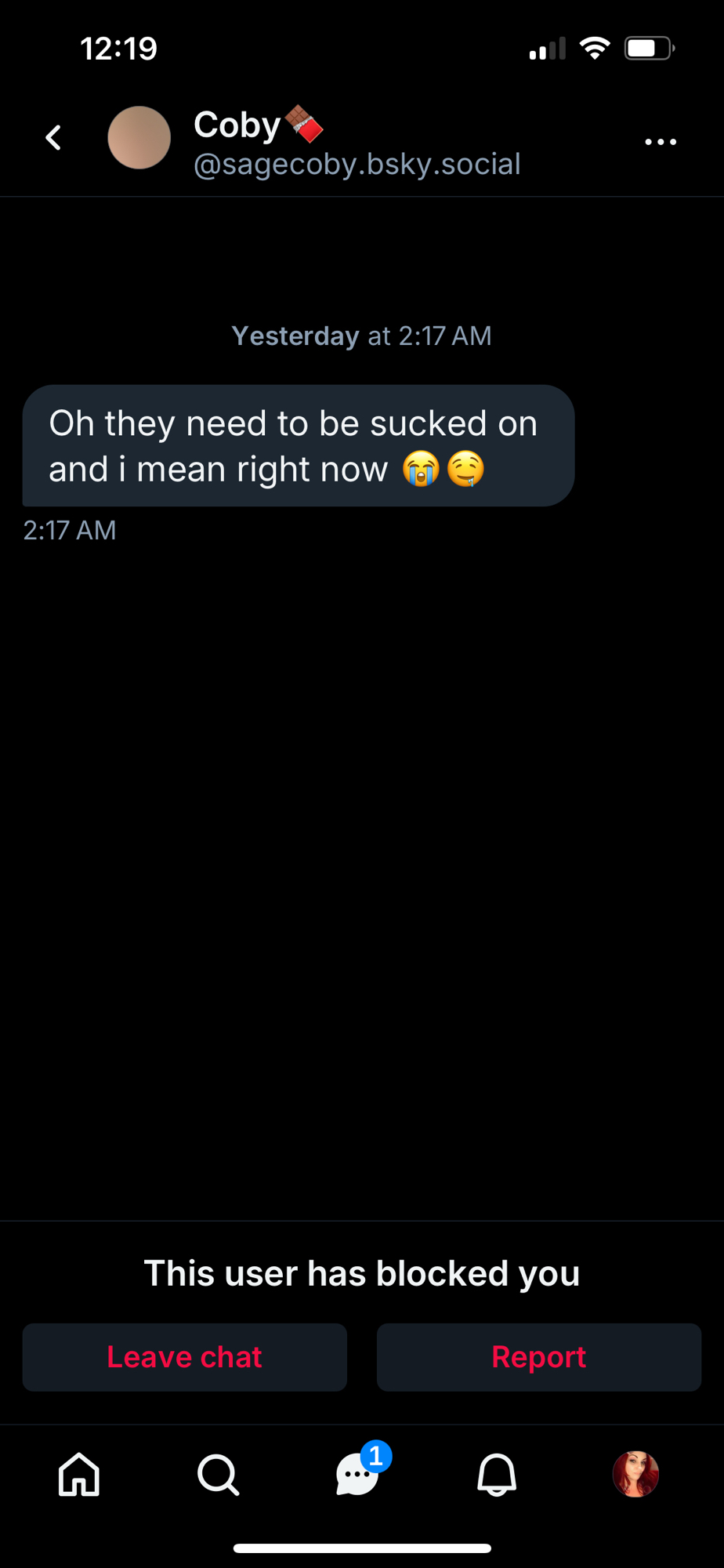Switch to the Home tab
The width and height of the screenshot is (724, 1568).
point(79,1475)
